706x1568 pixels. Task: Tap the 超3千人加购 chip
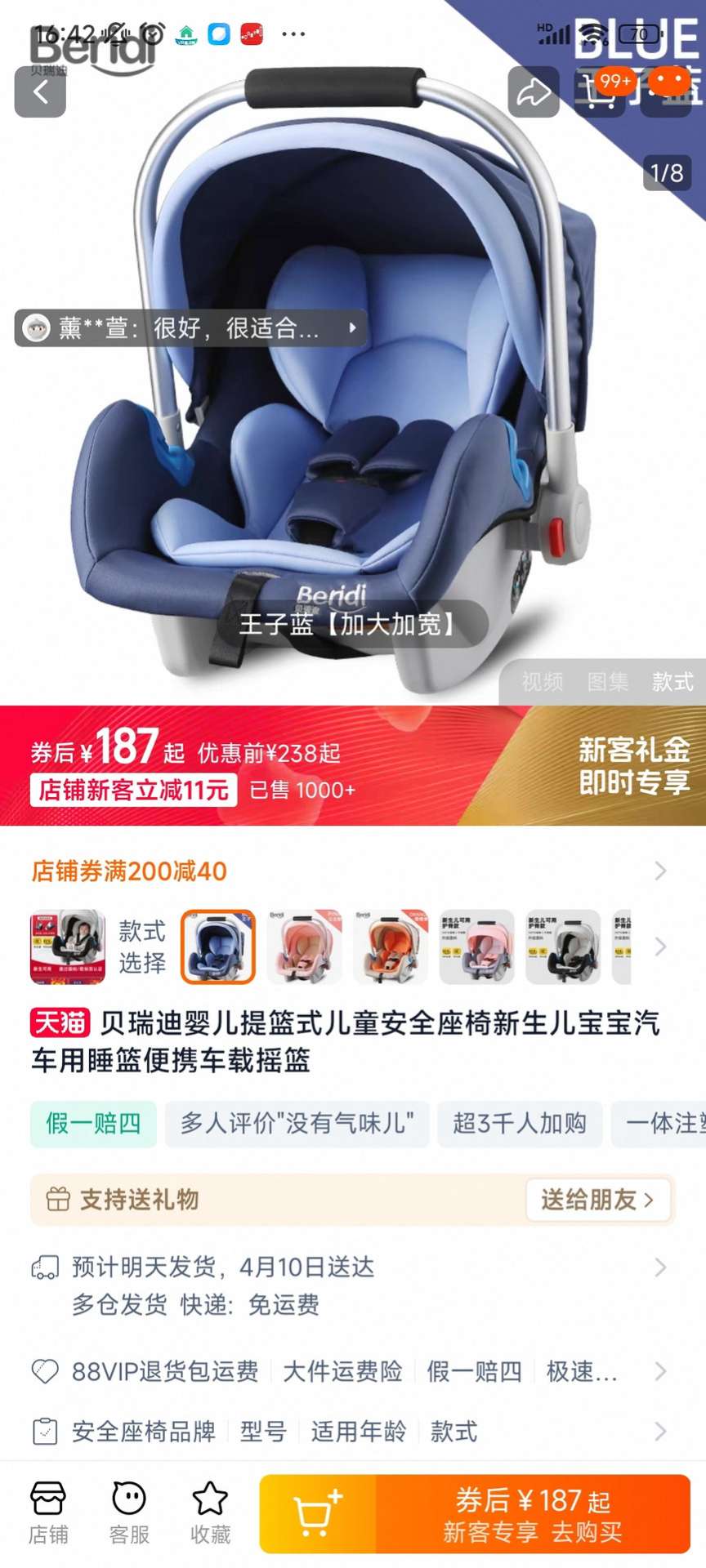pos(520,1124)
